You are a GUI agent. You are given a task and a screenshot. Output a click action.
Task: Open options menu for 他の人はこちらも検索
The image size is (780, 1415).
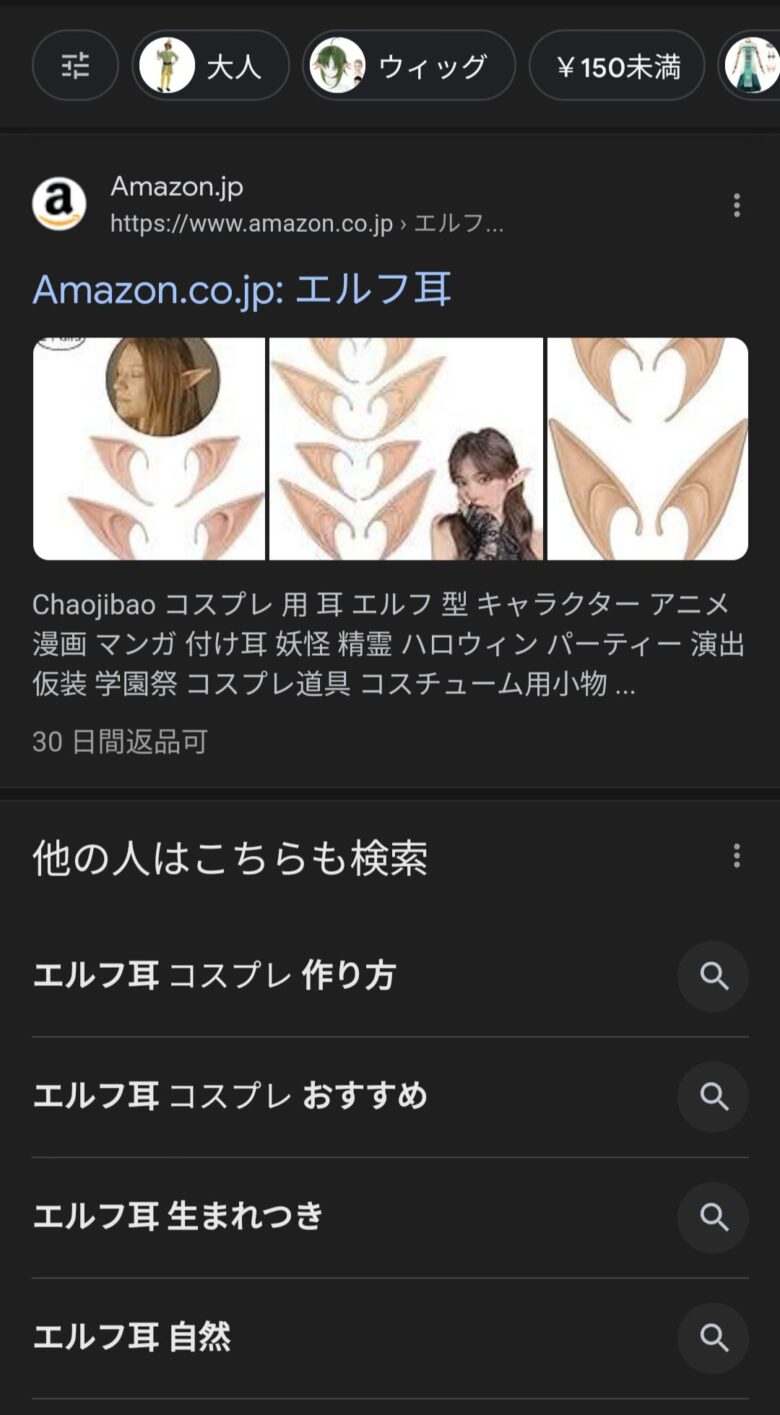(x=737, y=856)
